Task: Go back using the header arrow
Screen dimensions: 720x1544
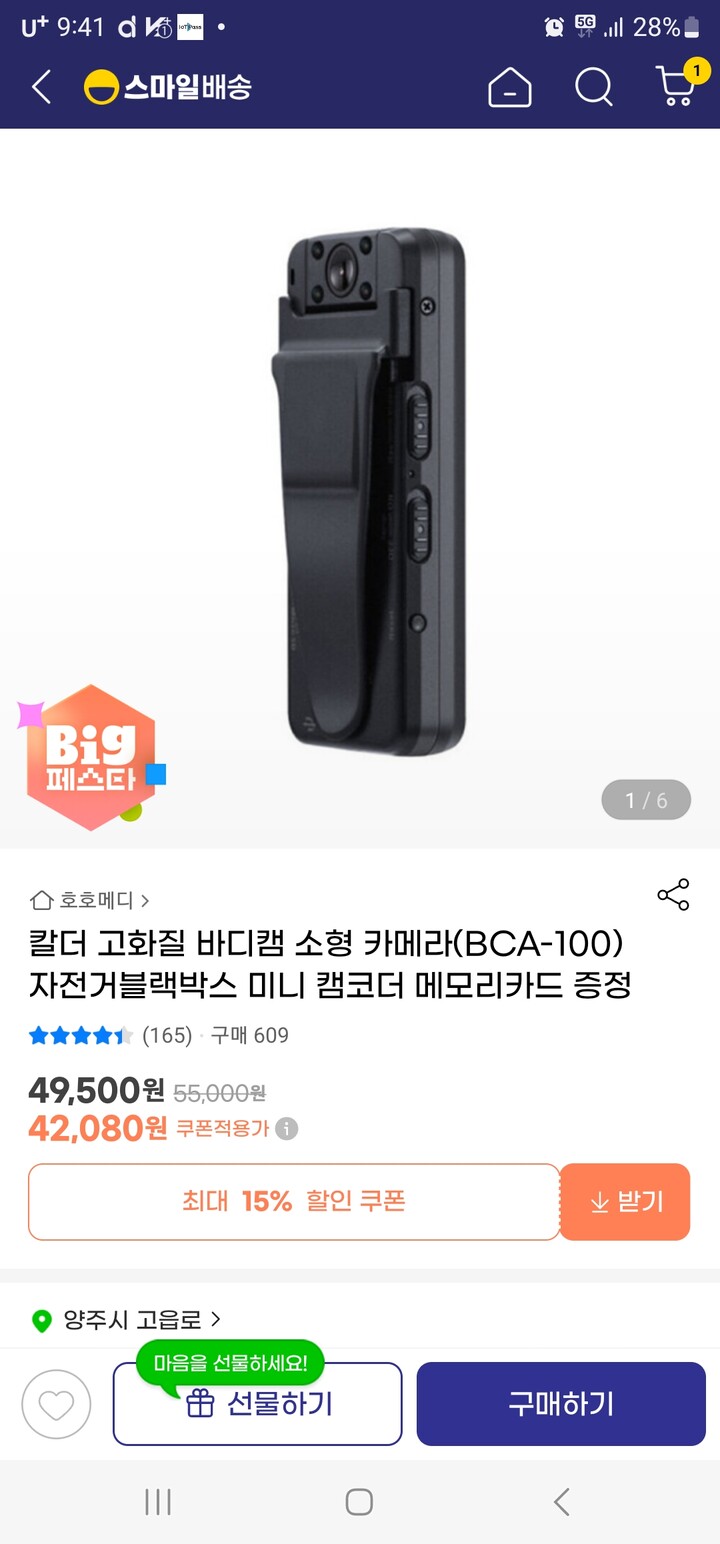Action: click(x=41, y=88)
